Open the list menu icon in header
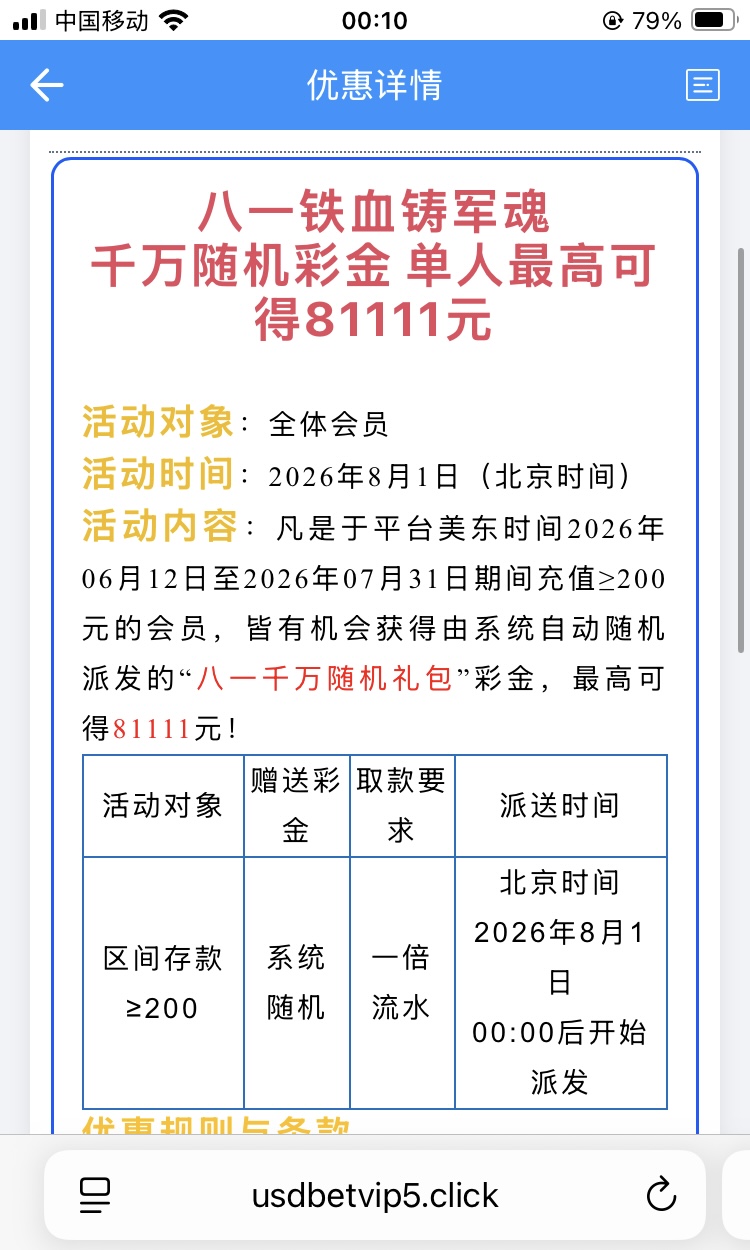 [703, 86]
